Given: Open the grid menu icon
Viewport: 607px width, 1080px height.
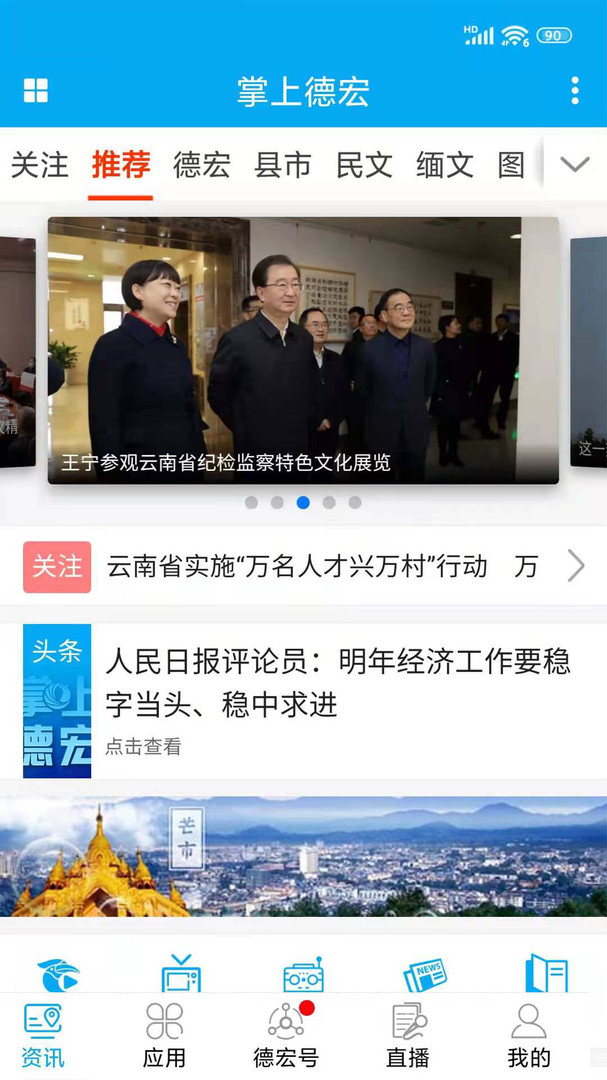Looking at the screenshot, I should pyautogui.click(x=36, y=91).
